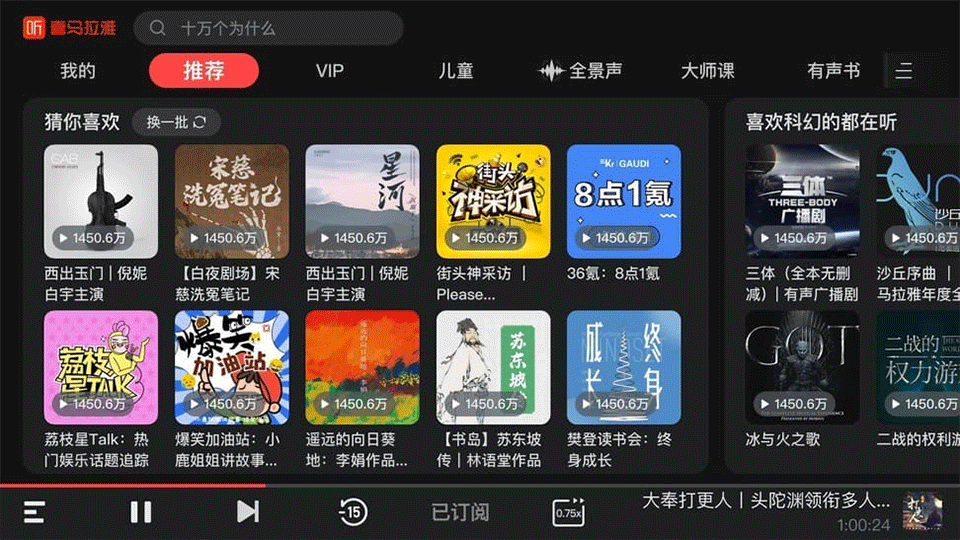Image resolution: width=960 pixels, height=540 pixels.
Task: Open the 儿童 tab
Action: coord(456,71)
